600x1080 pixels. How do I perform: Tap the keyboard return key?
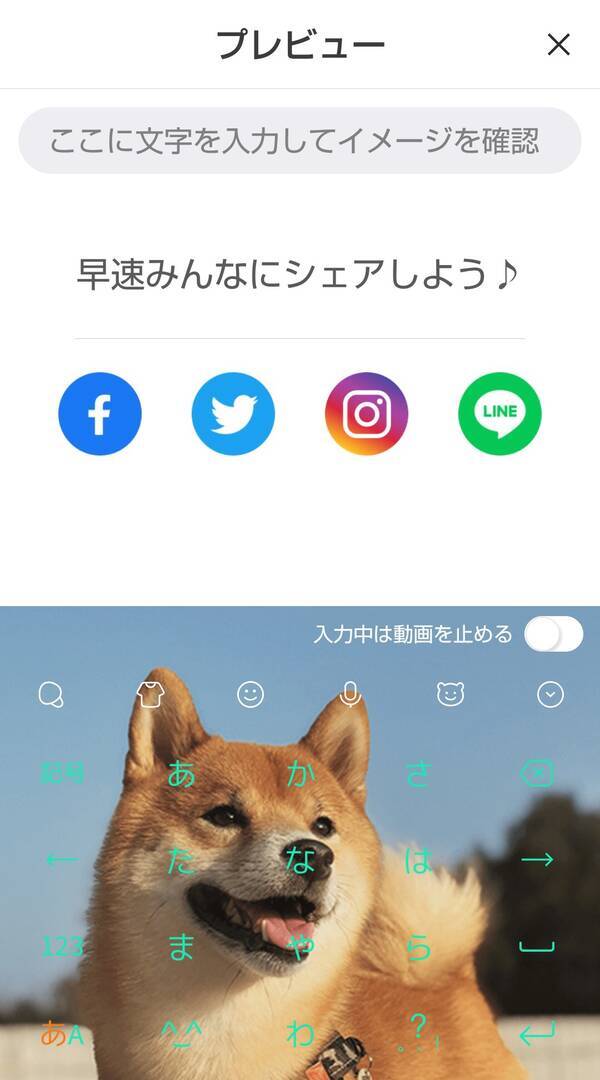(537, 1034)
